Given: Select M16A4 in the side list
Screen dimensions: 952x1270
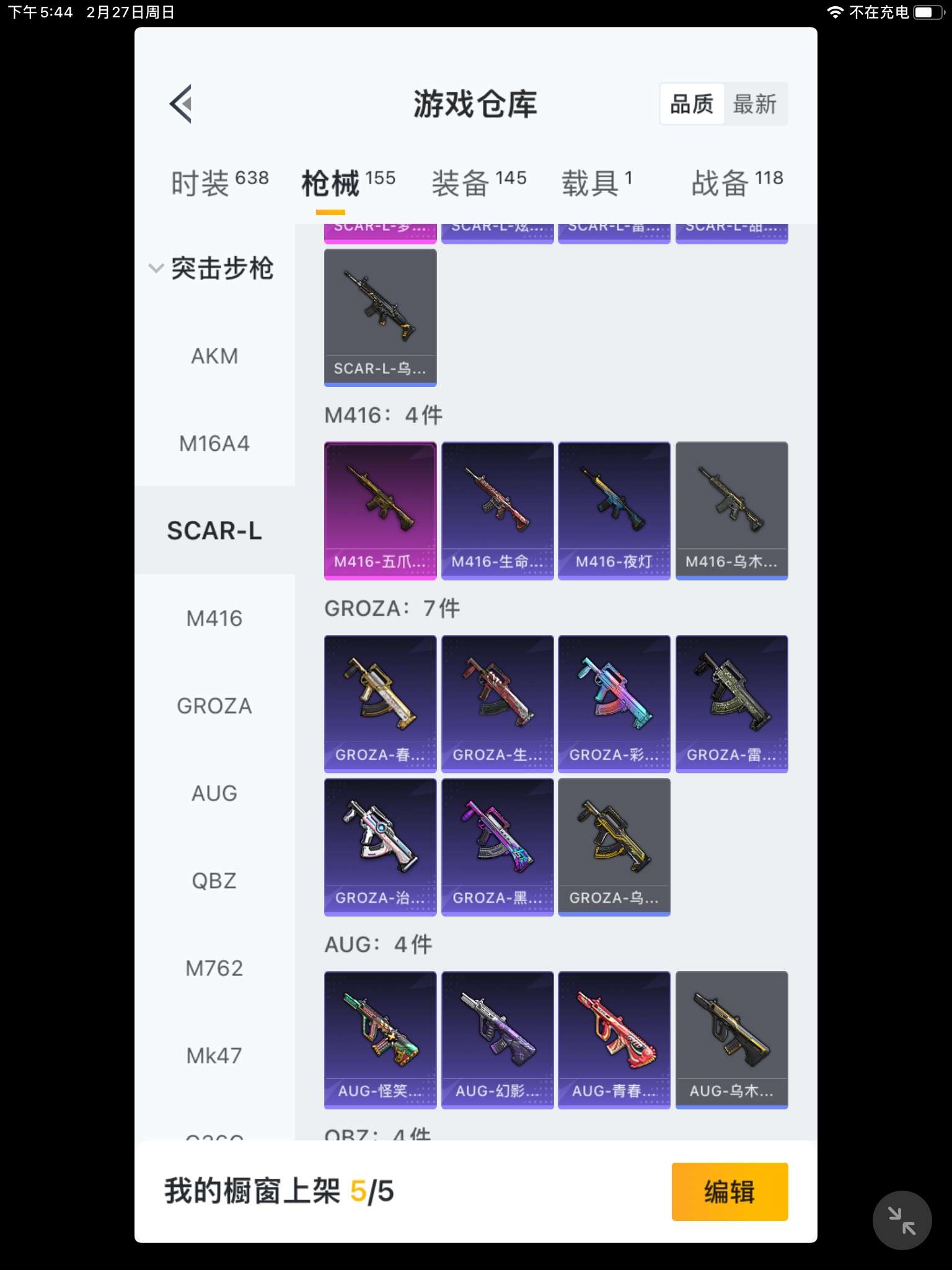Looking at the screenshot, I should pyautogui.click(x=214, y=443).
